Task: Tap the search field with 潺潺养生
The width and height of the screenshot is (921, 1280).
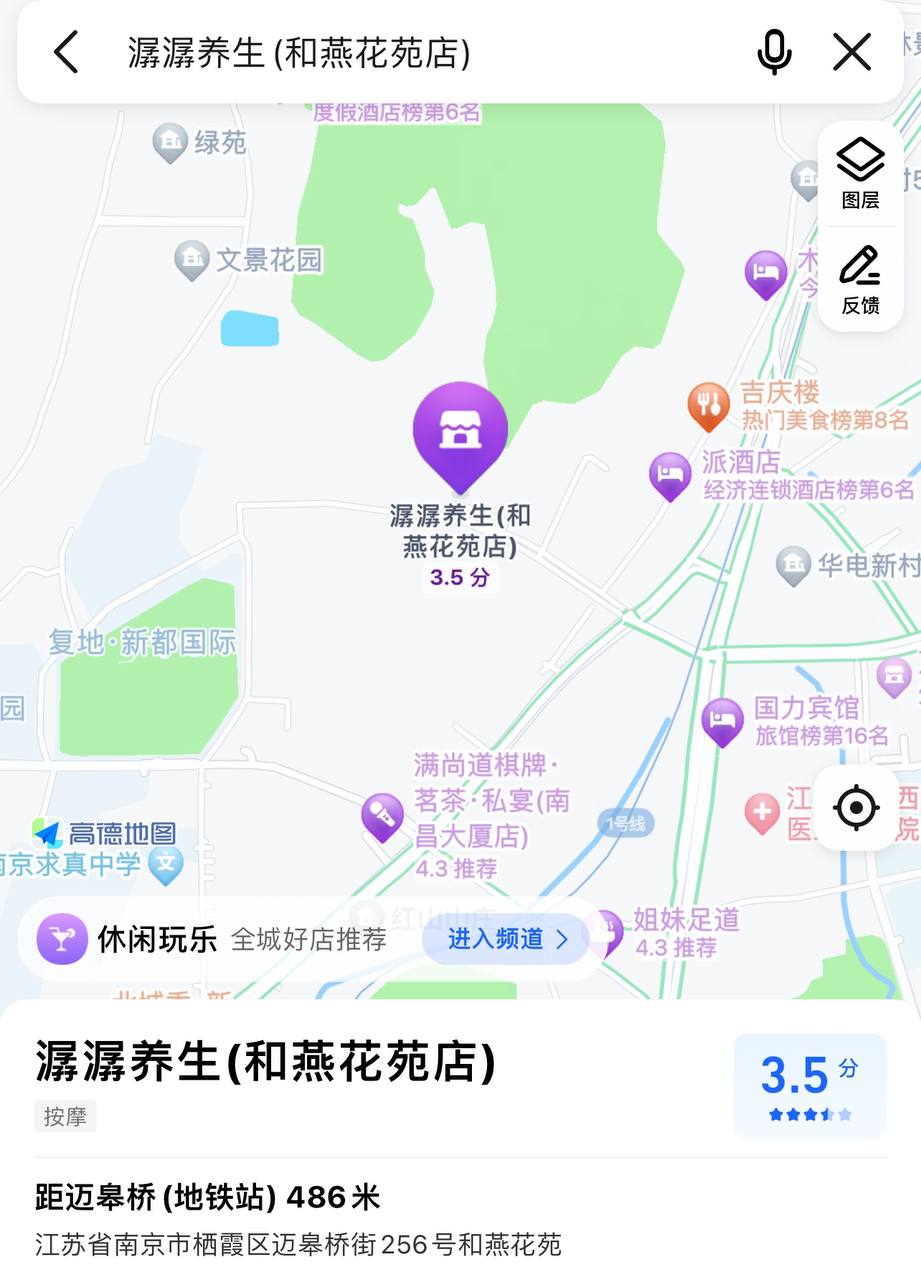Action: [400, 52]
